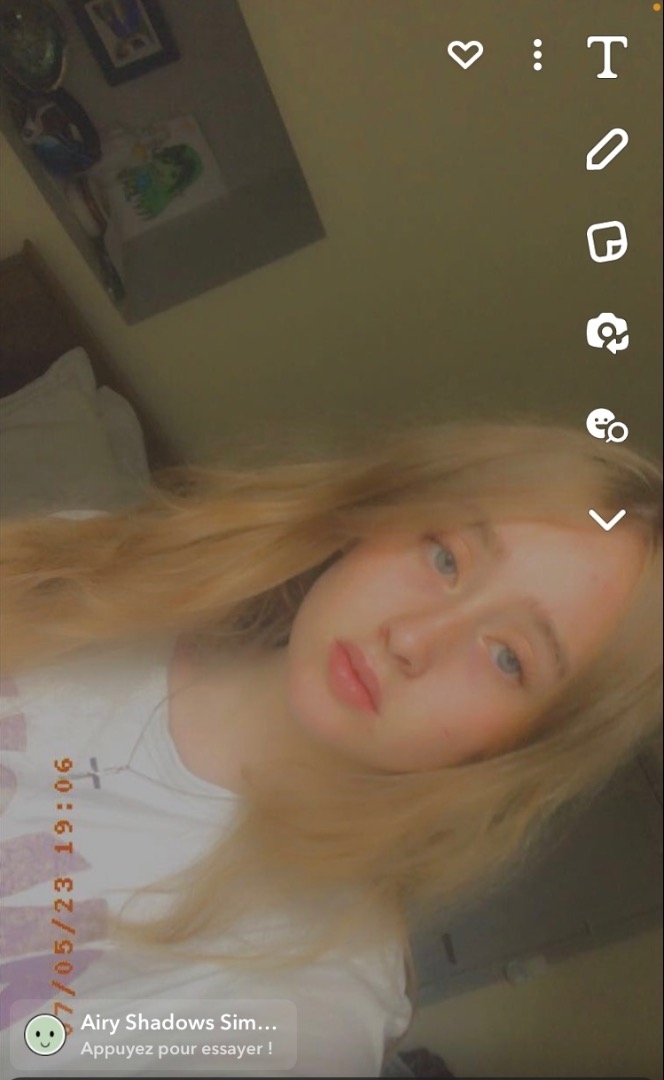Expand more editing tools chevron
Viewport: 664px width, 1080px height.
click(x=607, y=519)
